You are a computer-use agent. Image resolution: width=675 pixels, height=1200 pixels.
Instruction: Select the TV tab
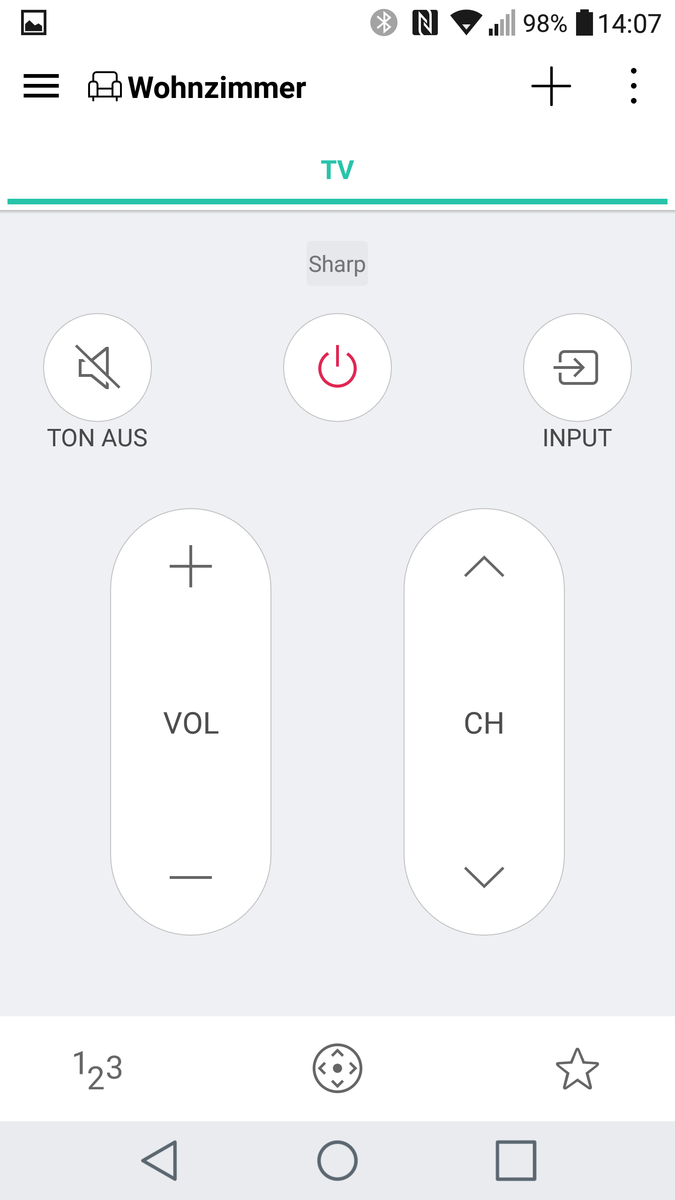tap(337, 170)
